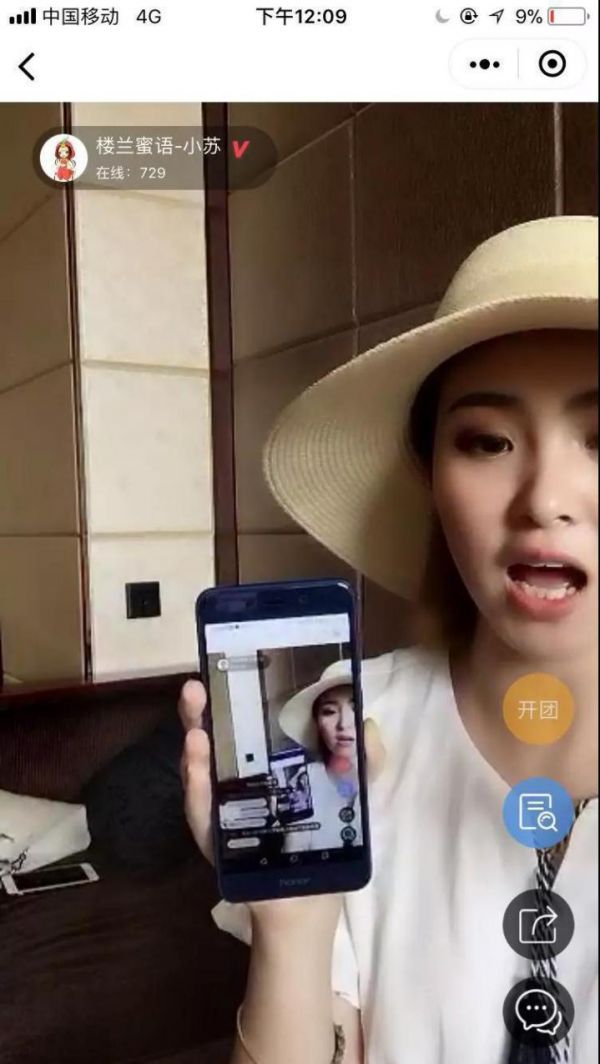This screenshot has width=600, height=1064.
Task: Go back using the top-left arrow
Action: pyautogui.click(x=27, y=66)
